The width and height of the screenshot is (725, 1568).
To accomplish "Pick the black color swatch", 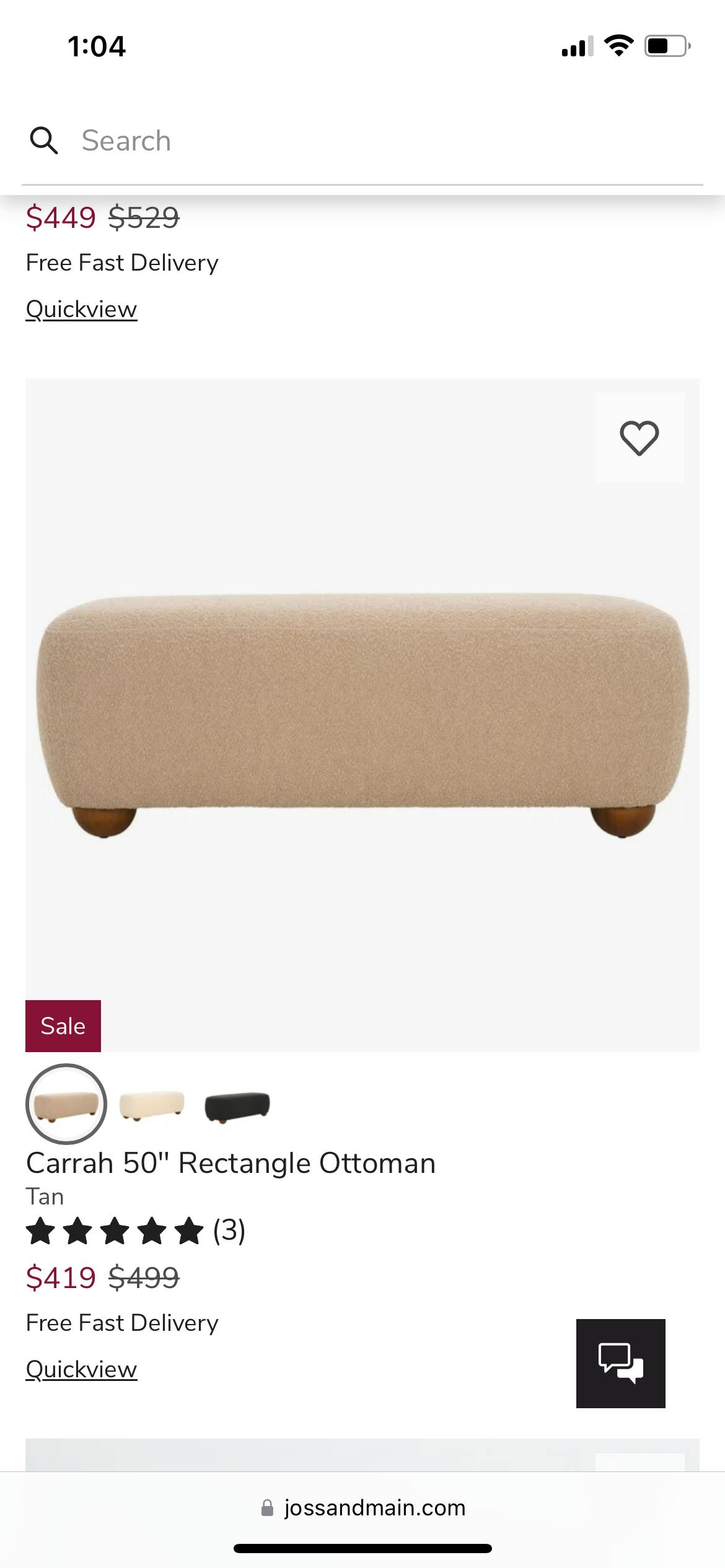I will (x=237, y=1107).
